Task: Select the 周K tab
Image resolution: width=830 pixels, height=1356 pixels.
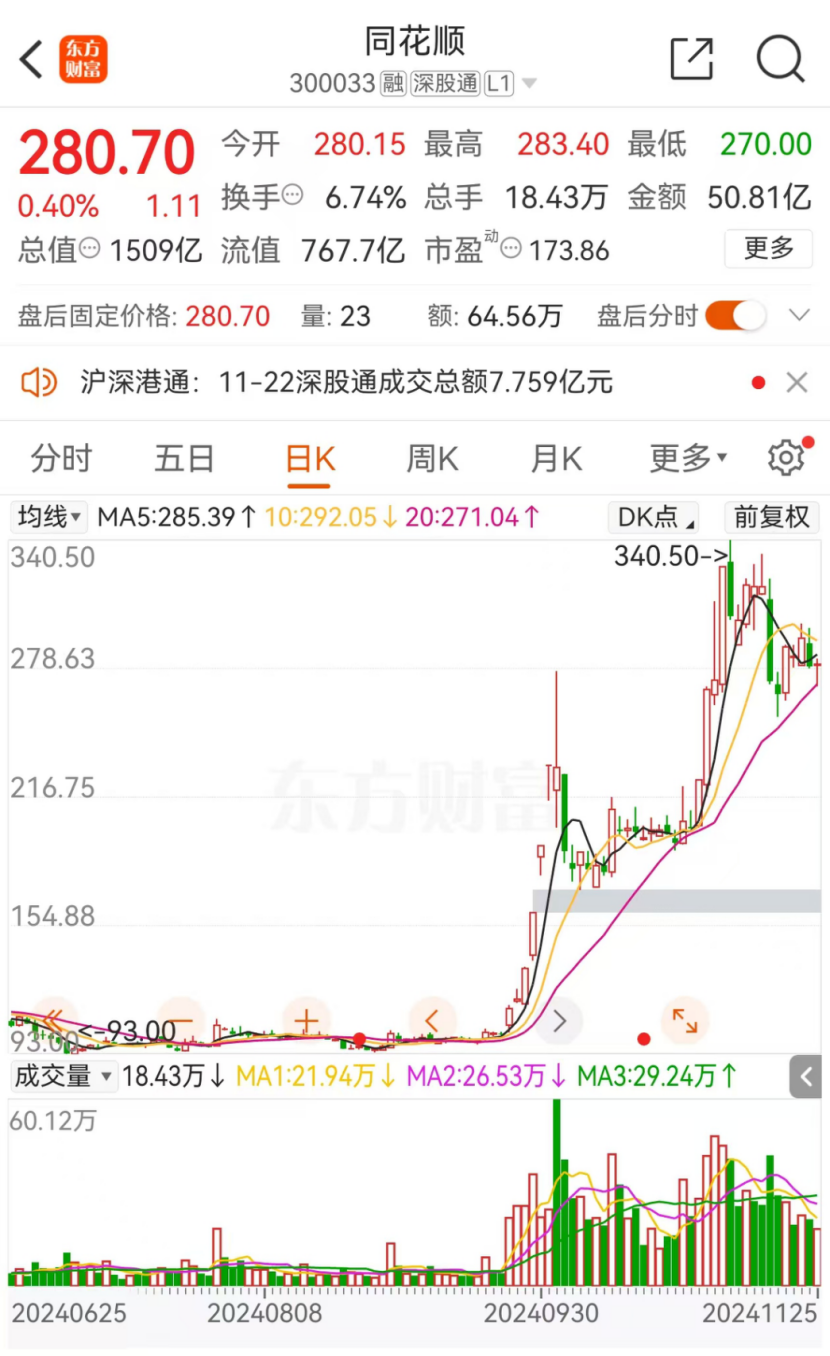Action: pos(432,459)
